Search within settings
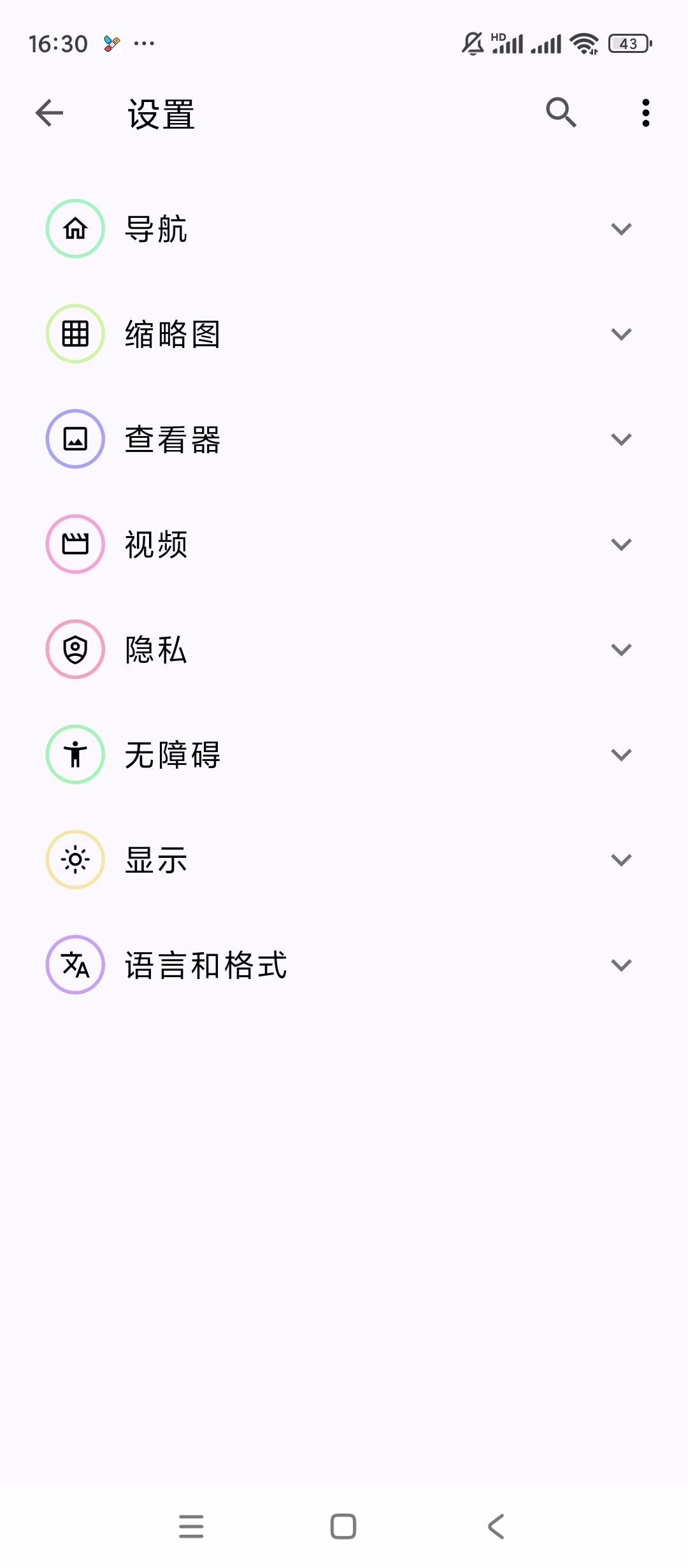The width and height of the screenshot is (688, 1568). point(561,113)
